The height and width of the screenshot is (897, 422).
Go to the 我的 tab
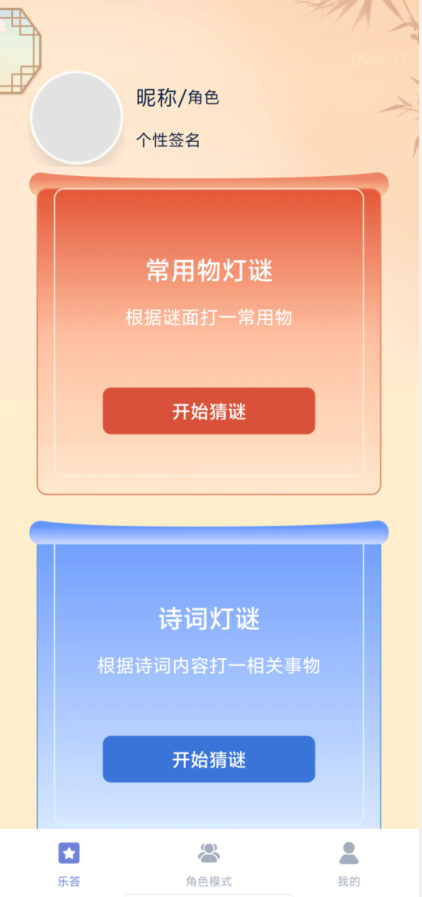[349, 864]
